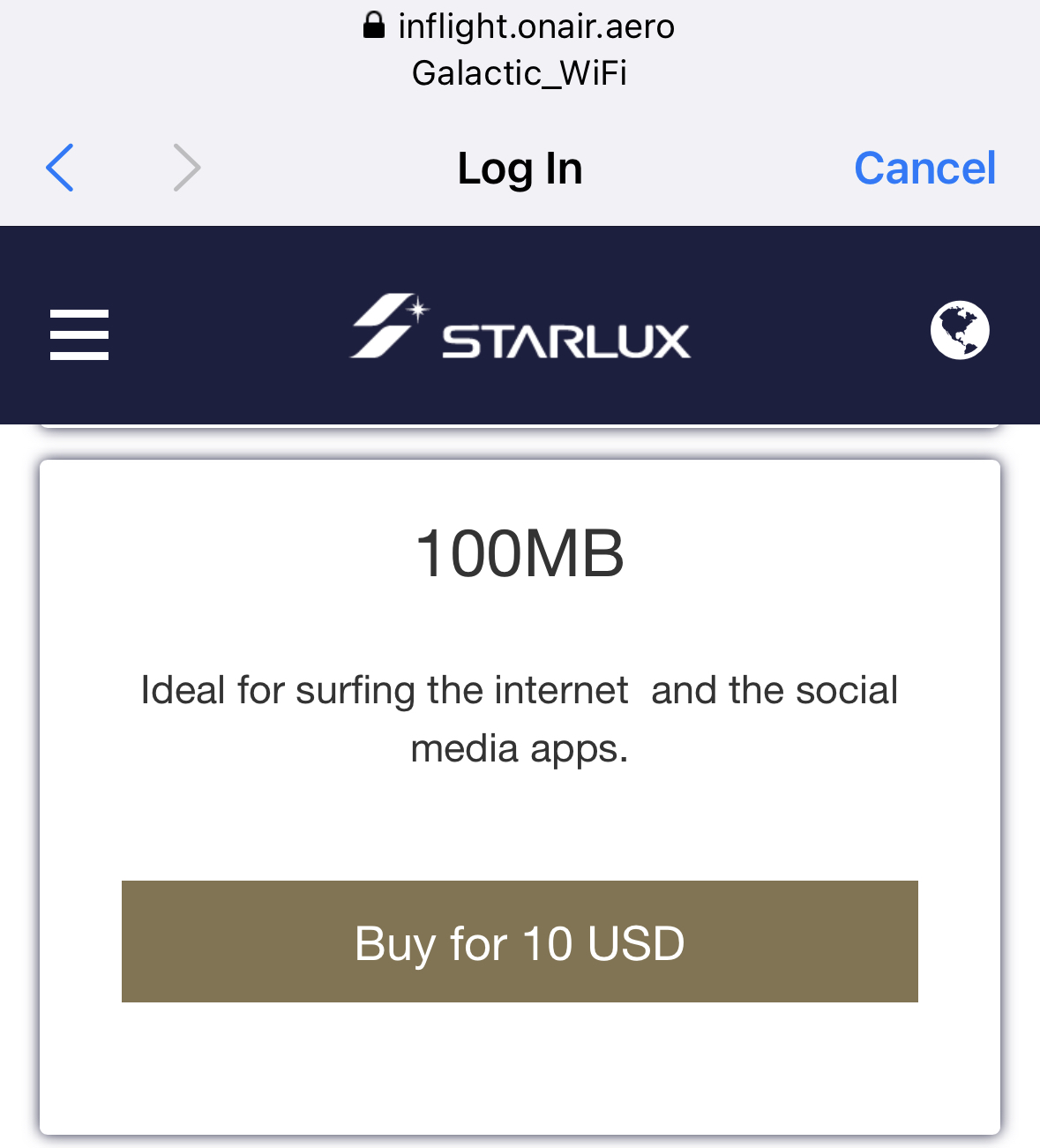This screenshot has width=1040, height=1148.
Task: Go back to the previous page
Action: [60, 168]
